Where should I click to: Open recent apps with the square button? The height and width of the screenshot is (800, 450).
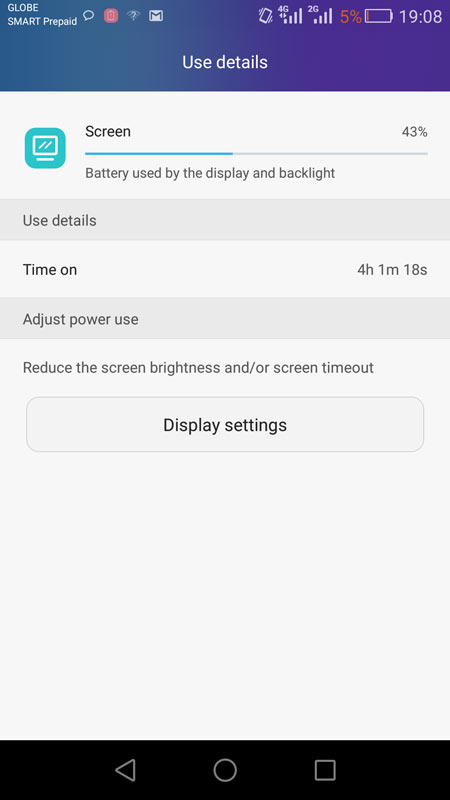coord(325,770)
